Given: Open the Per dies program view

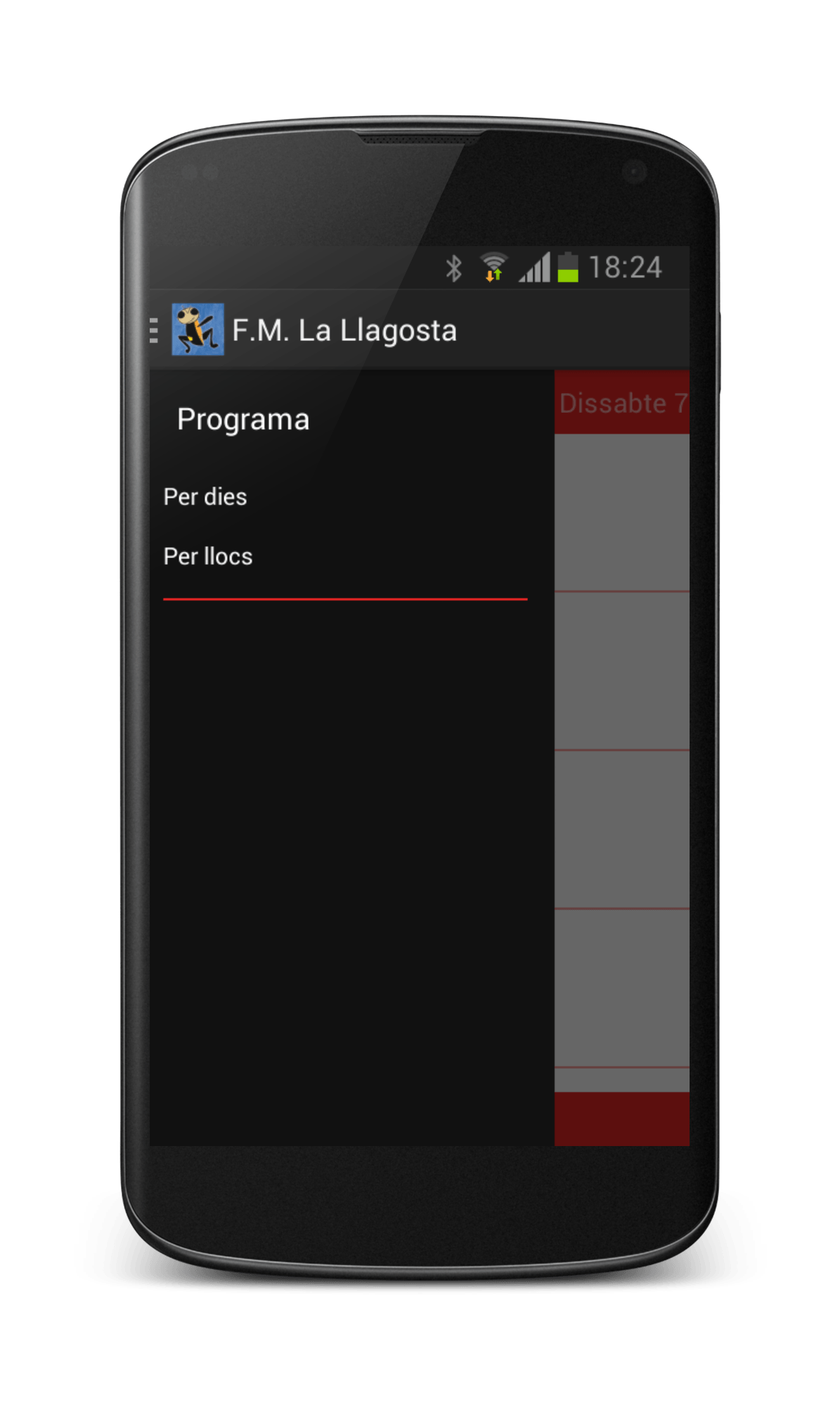Looking at the screenshot, I should pos(205,497).
